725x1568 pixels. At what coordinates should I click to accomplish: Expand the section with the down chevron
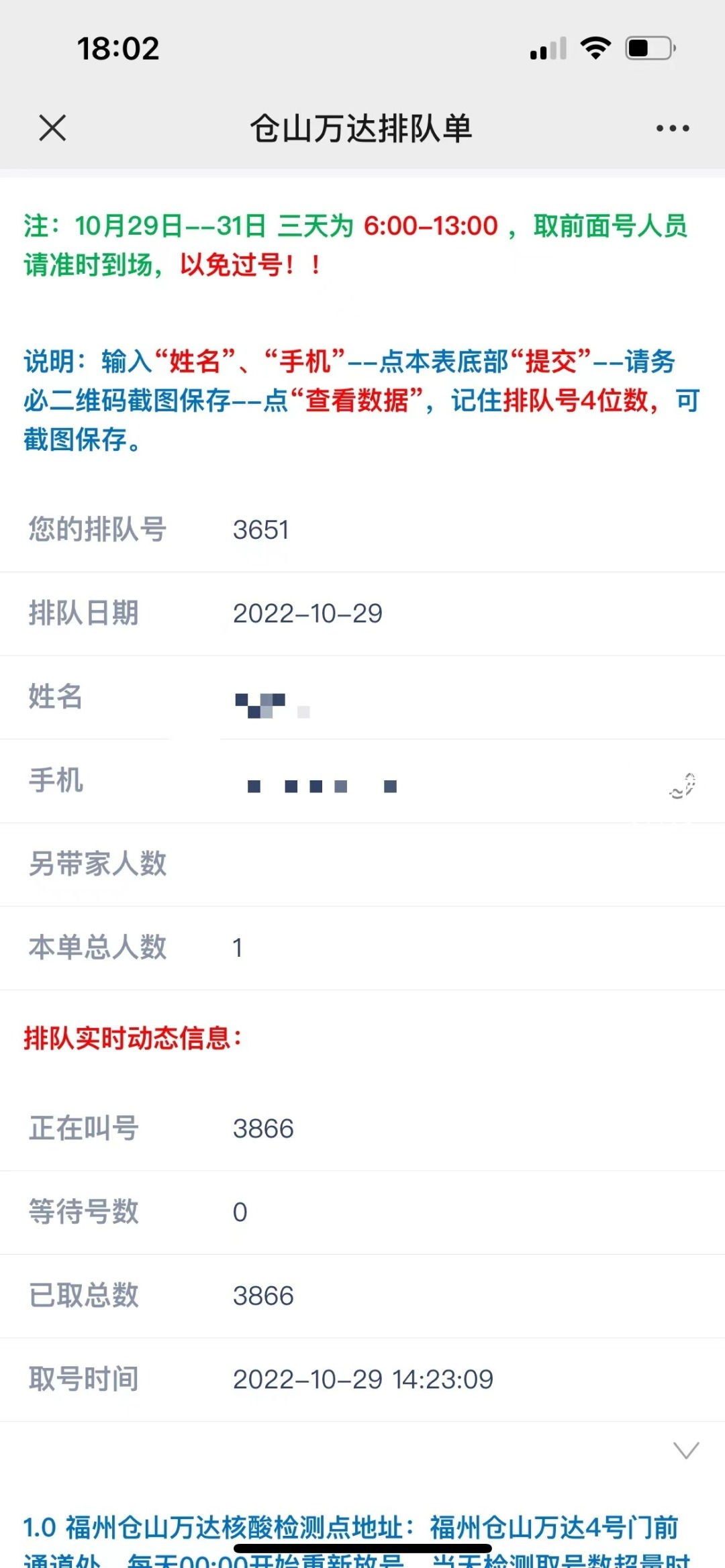coord(686,1450)
